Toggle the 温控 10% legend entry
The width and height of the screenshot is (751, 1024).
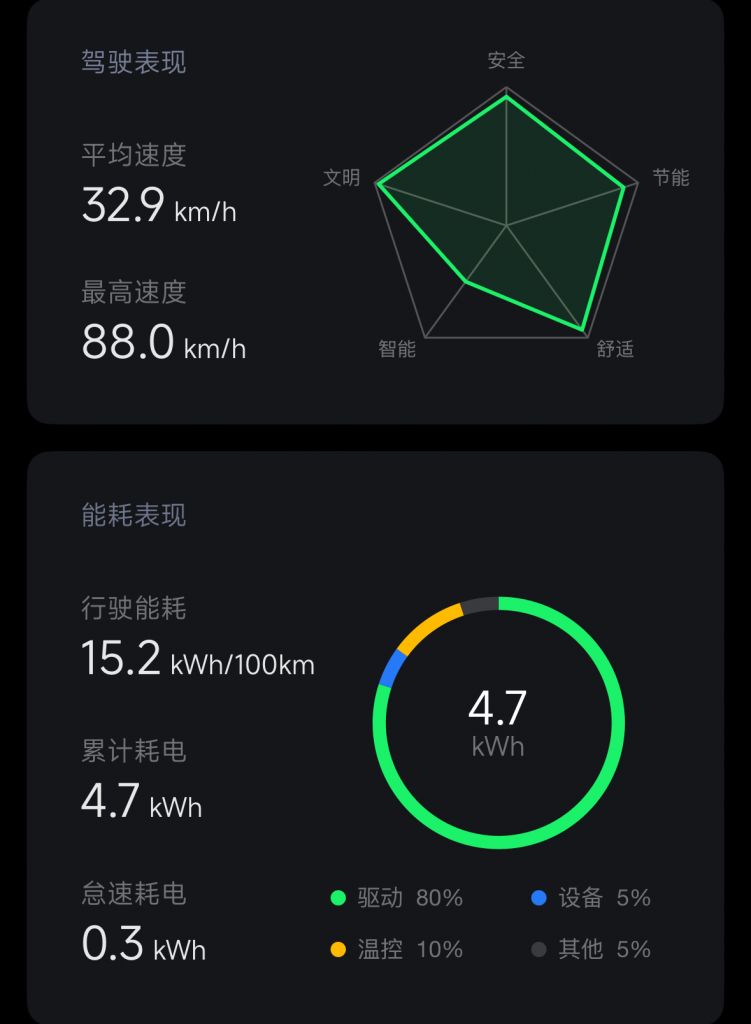point(398,948)
